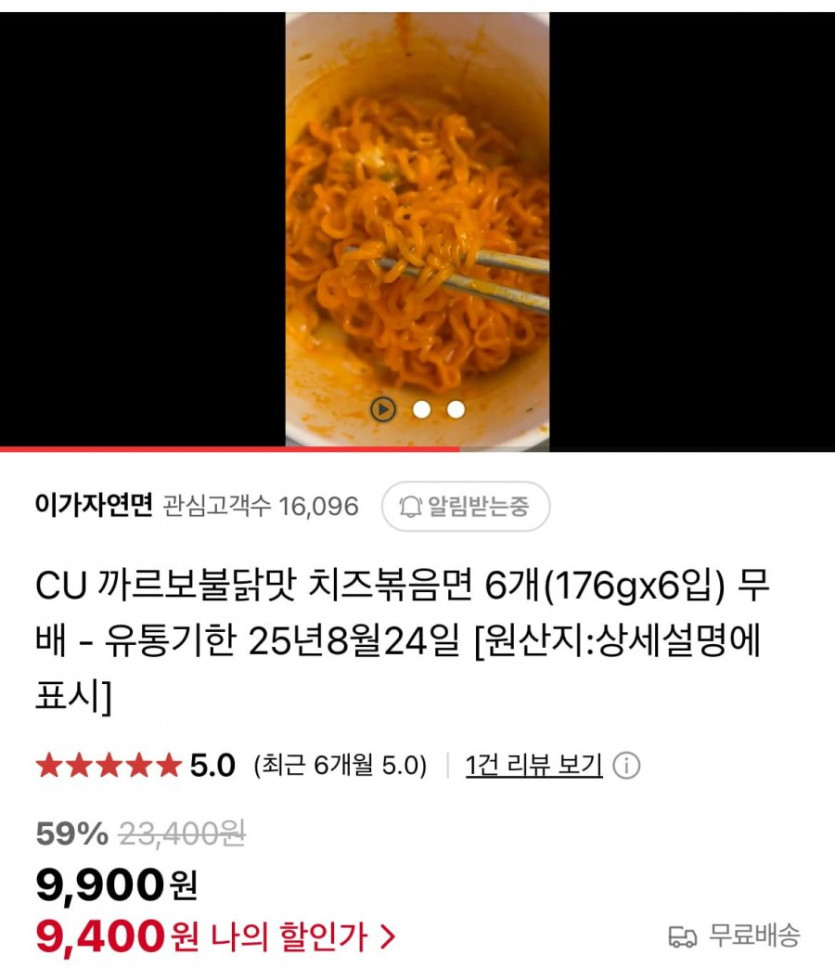This screenshot has width=835, height=968.
Task: Play the product video
Action: (x=383, y=409)
